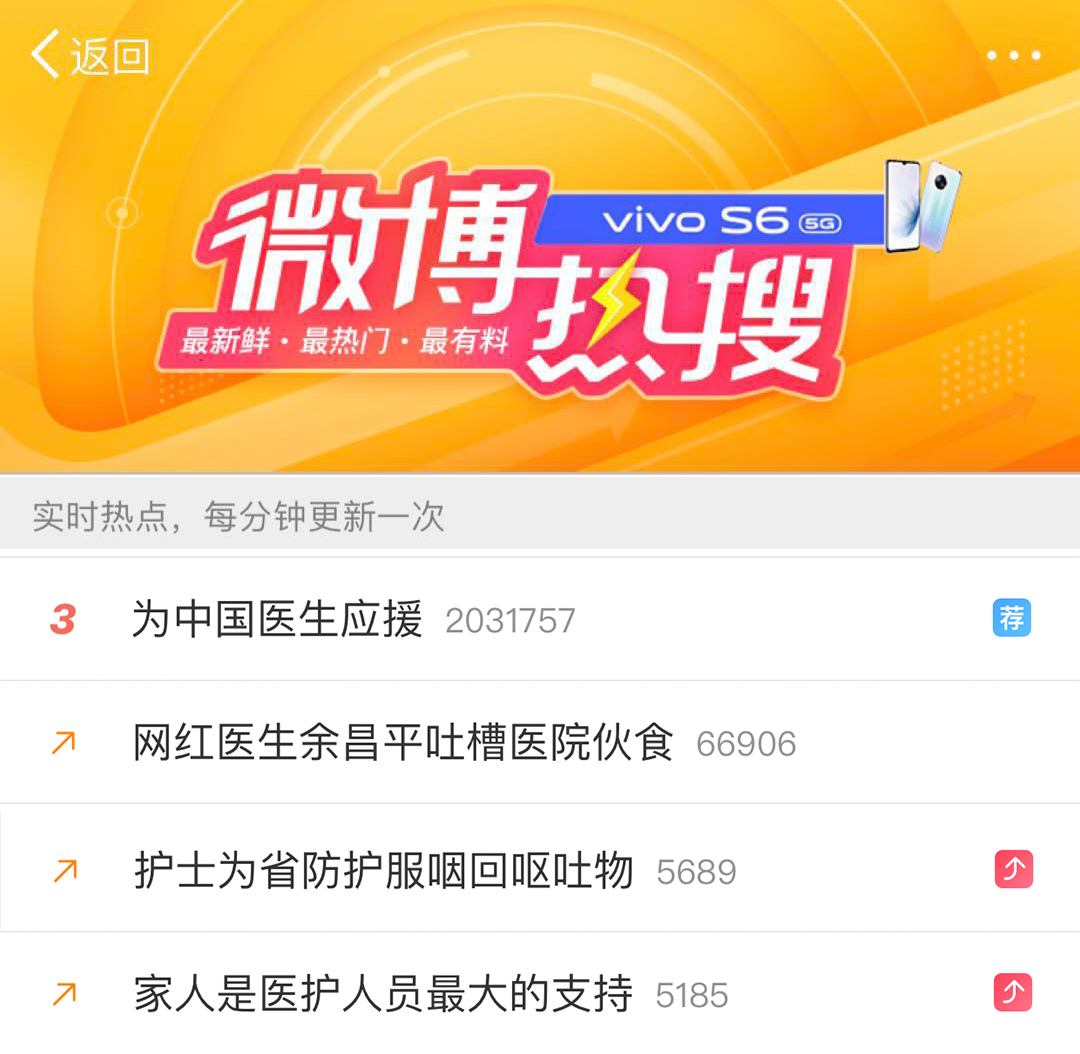The height and width of the screenshot is (1054, 1080).
Task: Go back using the 返回 button
Action: (x=90, y=56)
